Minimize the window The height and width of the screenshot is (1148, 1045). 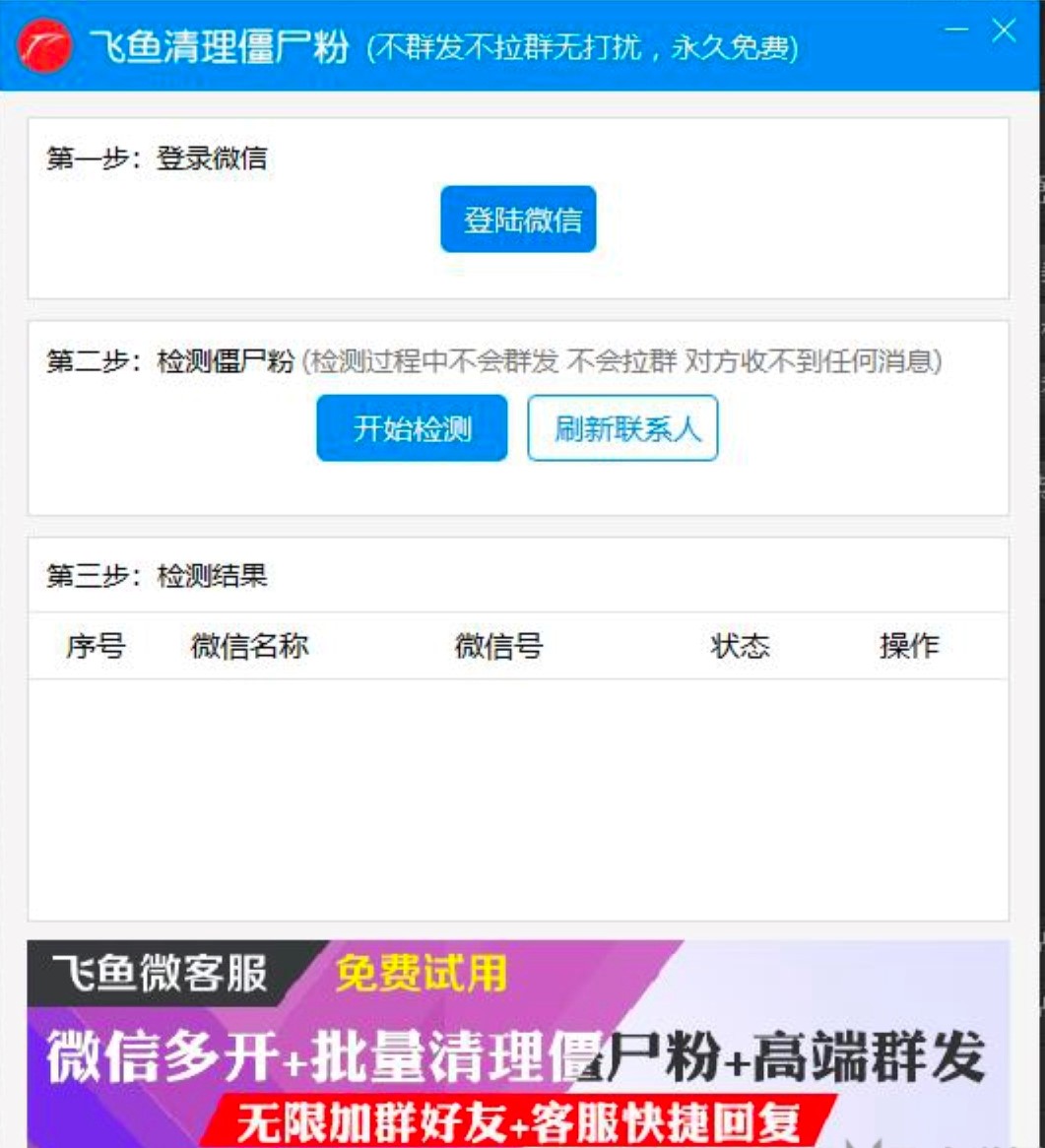956,31
